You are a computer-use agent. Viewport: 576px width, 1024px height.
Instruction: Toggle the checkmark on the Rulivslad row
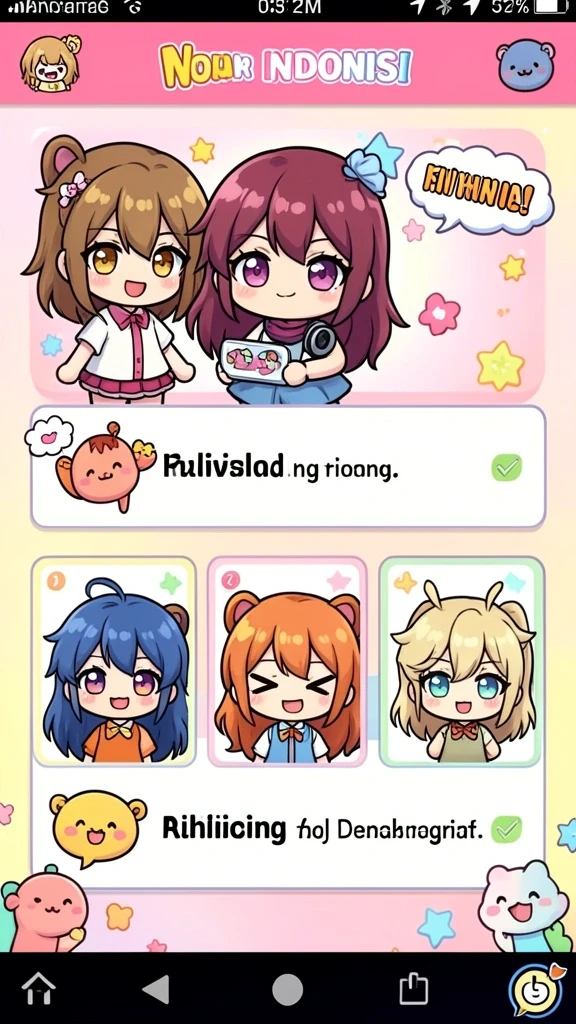coord(506,467)
